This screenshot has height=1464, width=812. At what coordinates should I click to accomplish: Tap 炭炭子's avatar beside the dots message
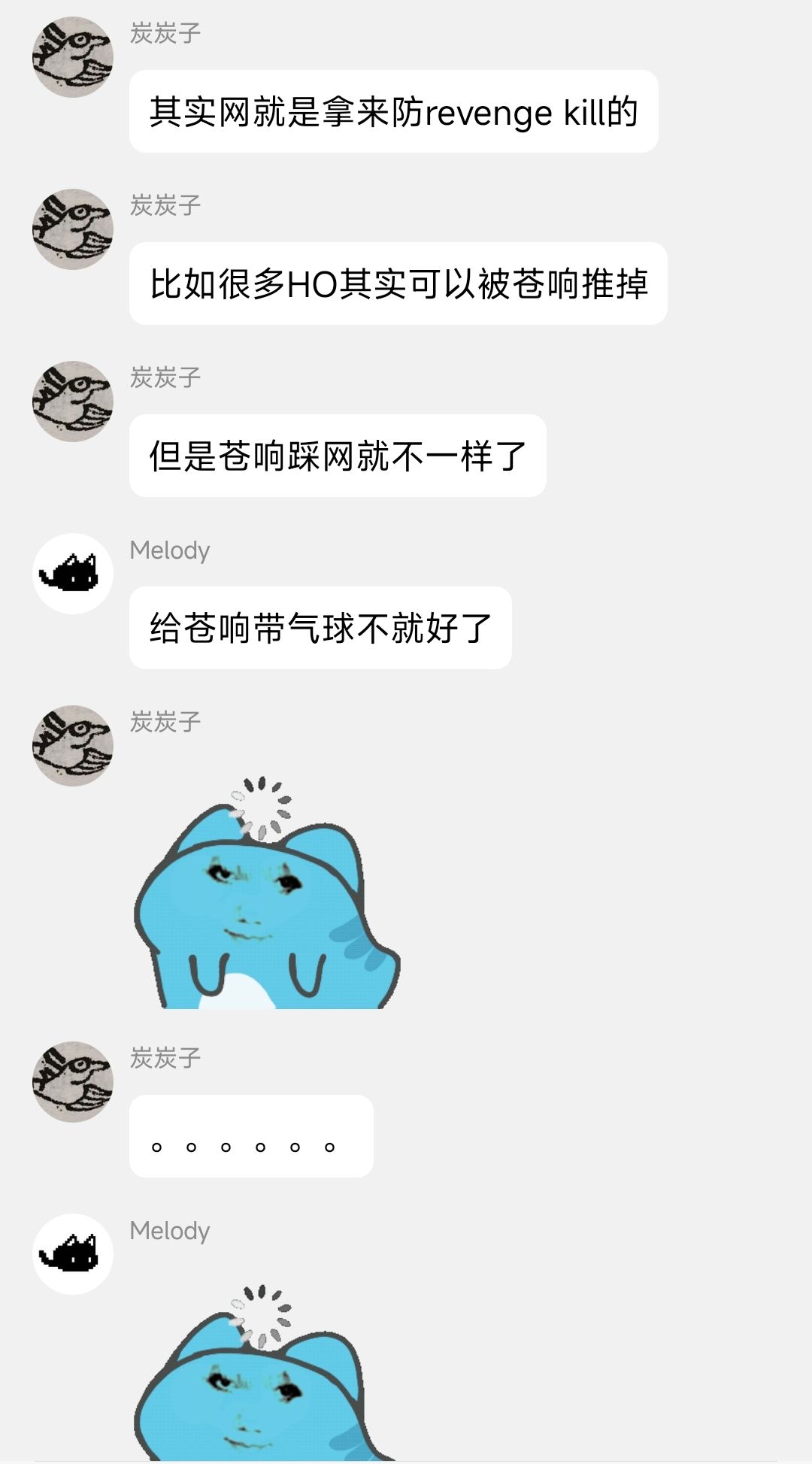(x=73, y=1081)
